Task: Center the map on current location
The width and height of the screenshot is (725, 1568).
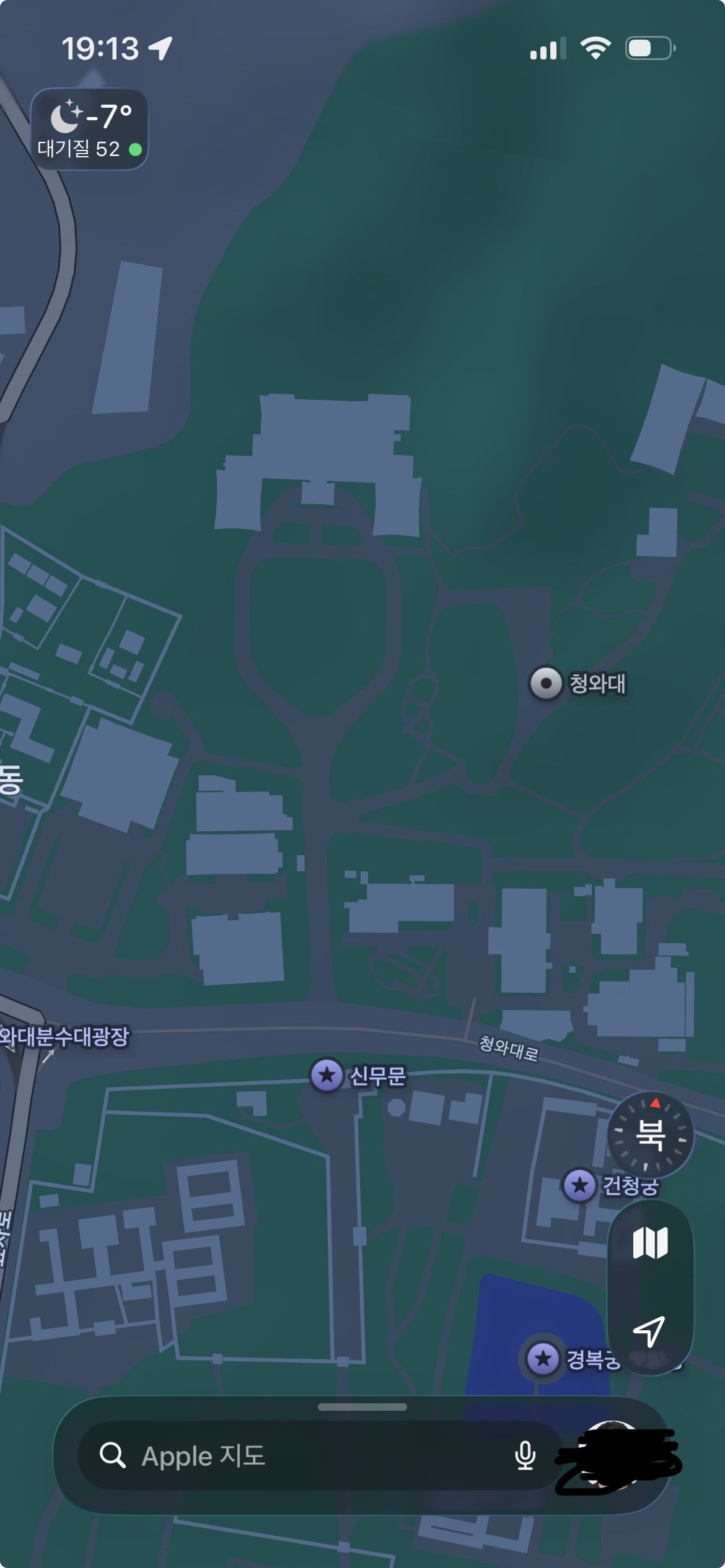Action: click(x=649, y=1330)
